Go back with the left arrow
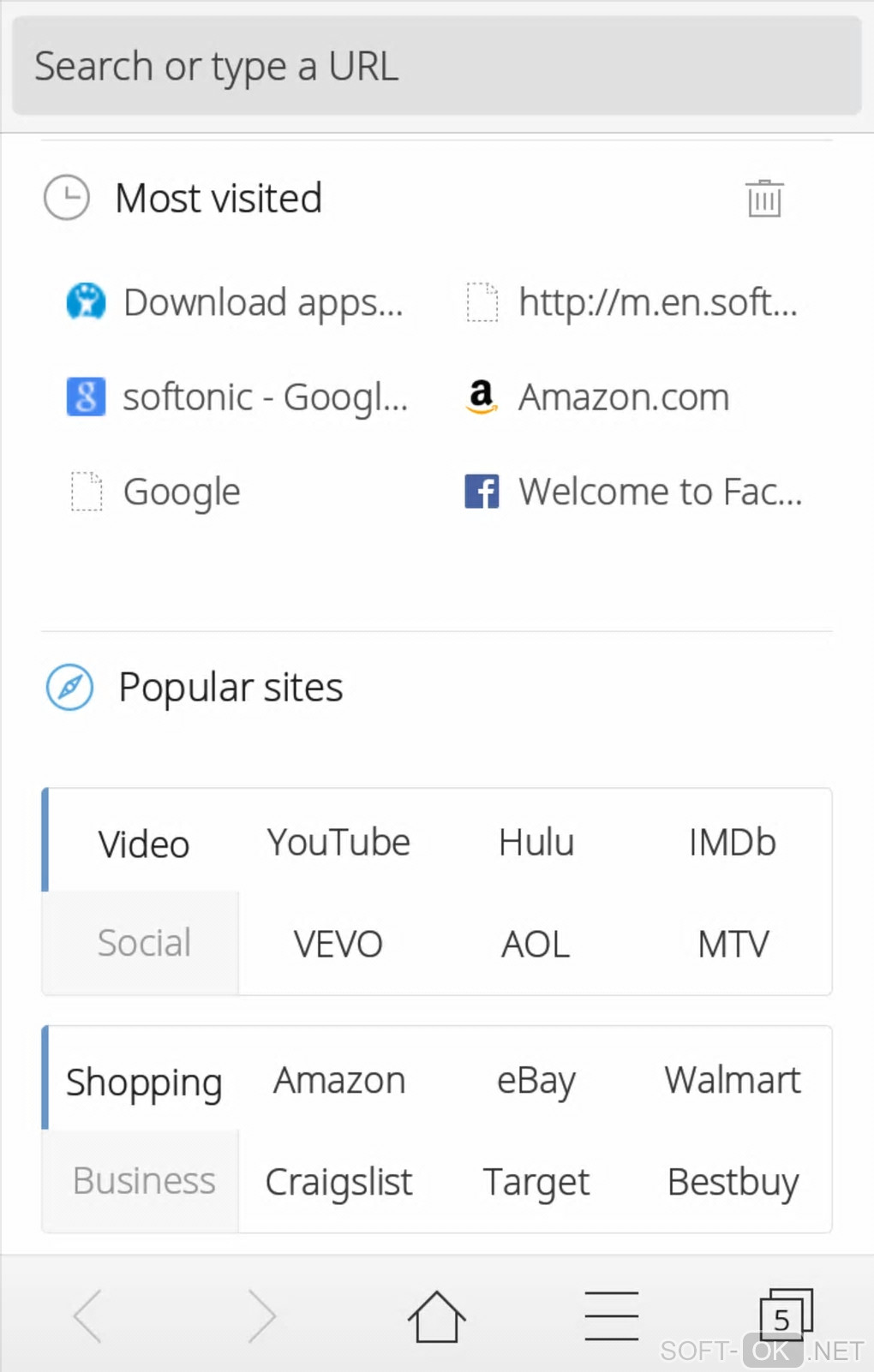874x1372 pixels. pyautogui.click(x=88, y=1316)
